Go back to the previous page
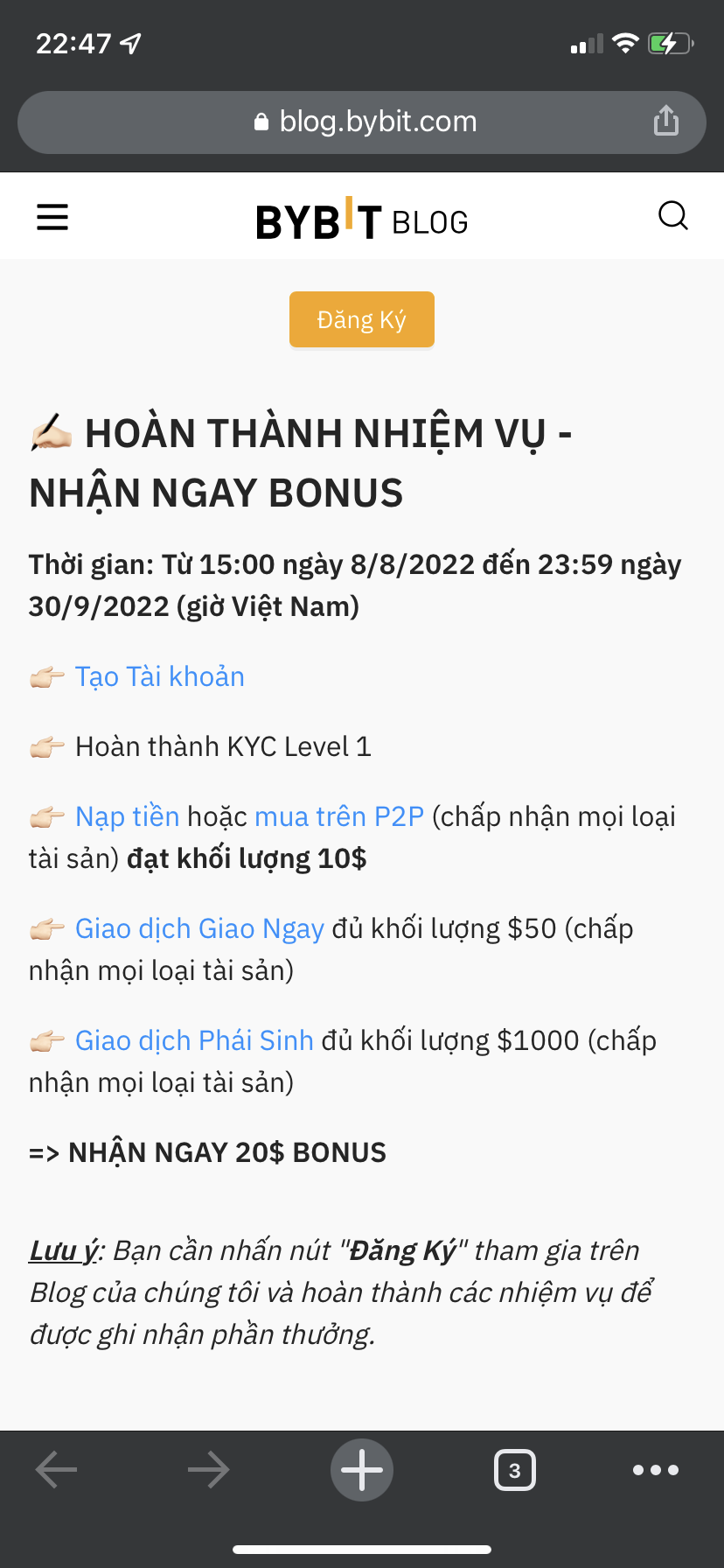 pyautogui.click(x=57, y=1470)
